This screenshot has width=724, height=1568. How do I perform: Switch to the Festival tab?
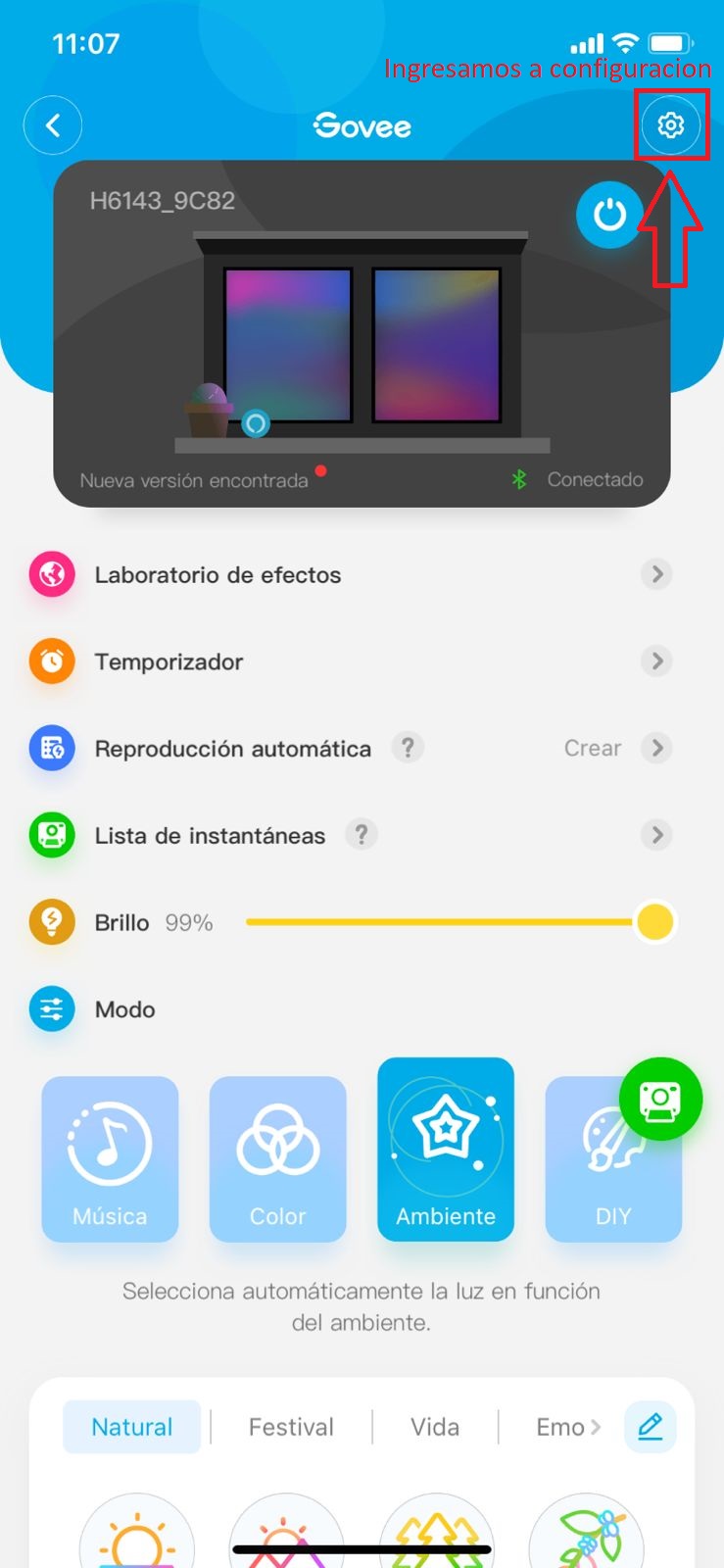(291, 1427)
